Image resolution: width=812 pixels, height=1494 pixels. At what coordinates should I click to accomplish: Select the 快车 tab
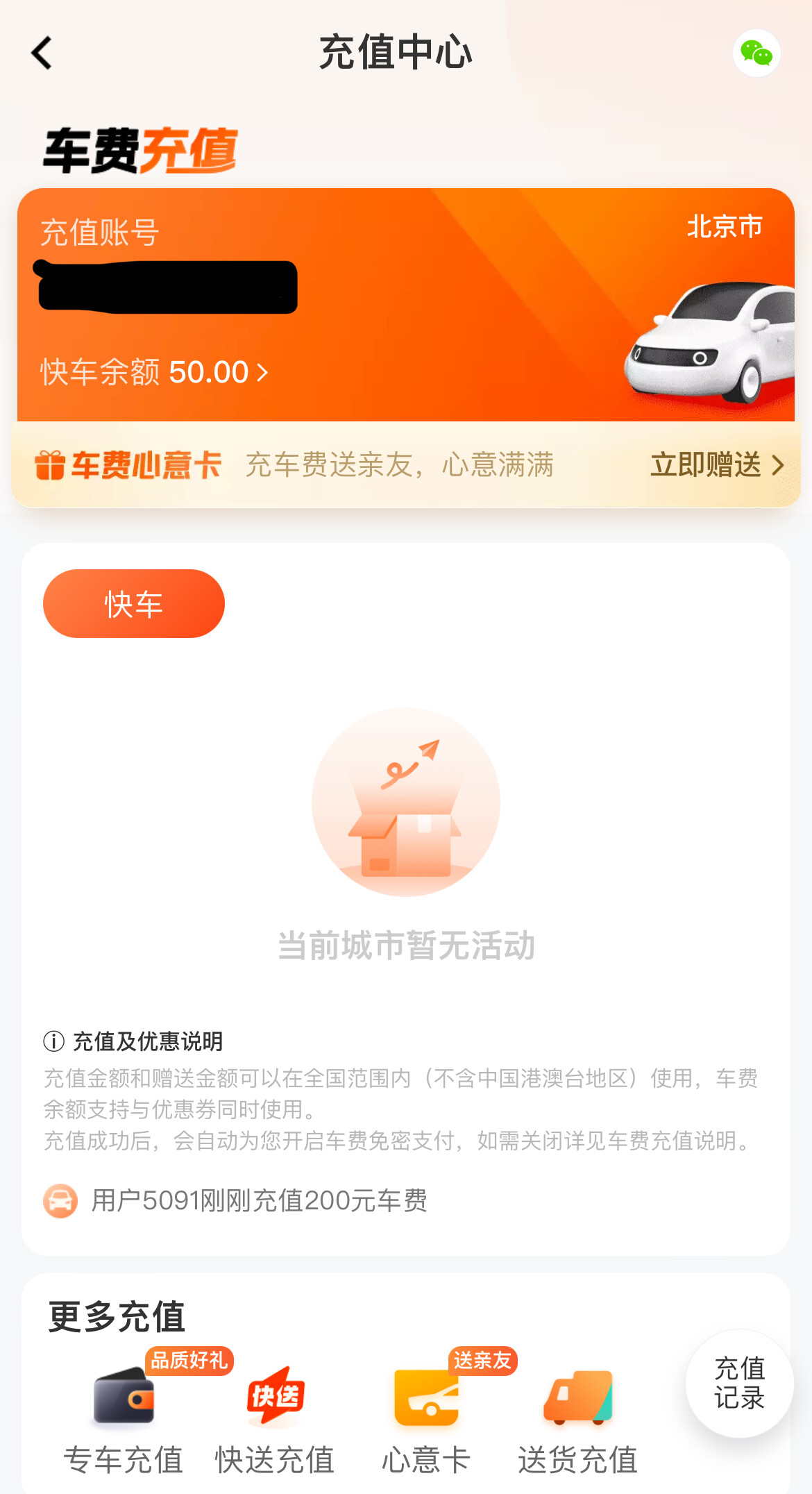click(134, 603)
